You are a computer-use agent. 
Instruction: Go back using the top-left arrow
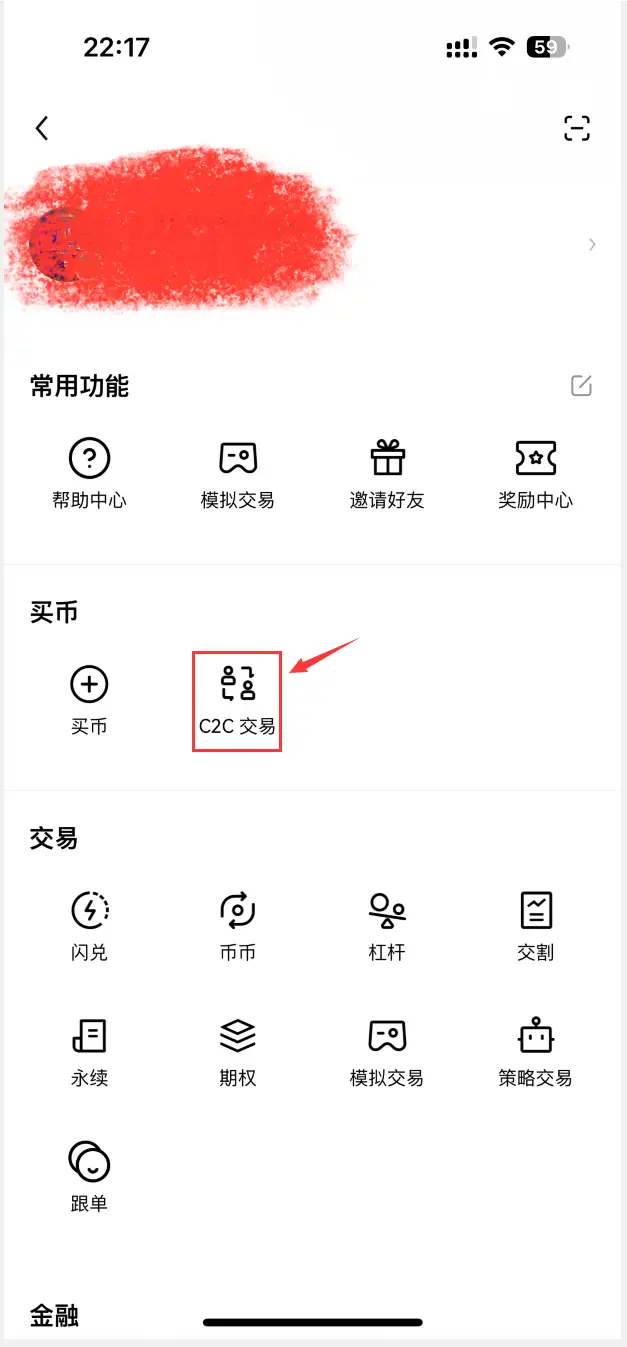(42, 128)
